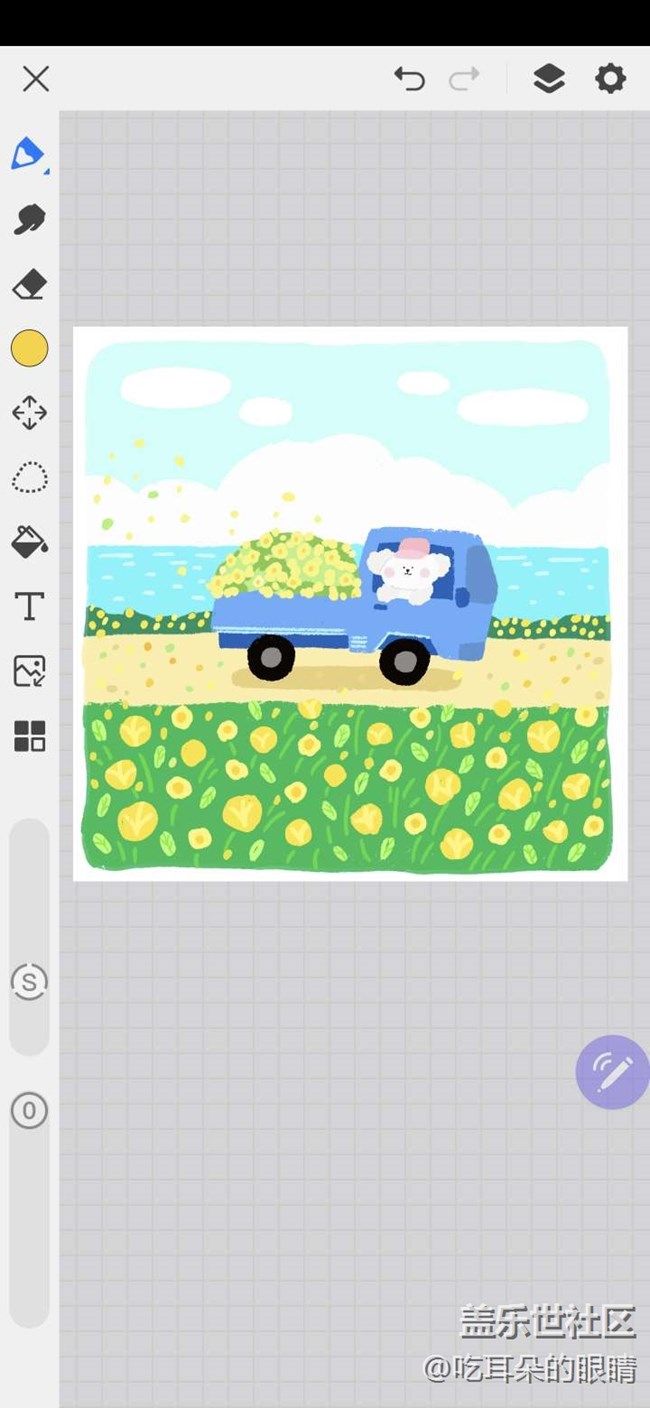Add text with the text tool
Screen dimensions: 650x1408
(29, 606)
